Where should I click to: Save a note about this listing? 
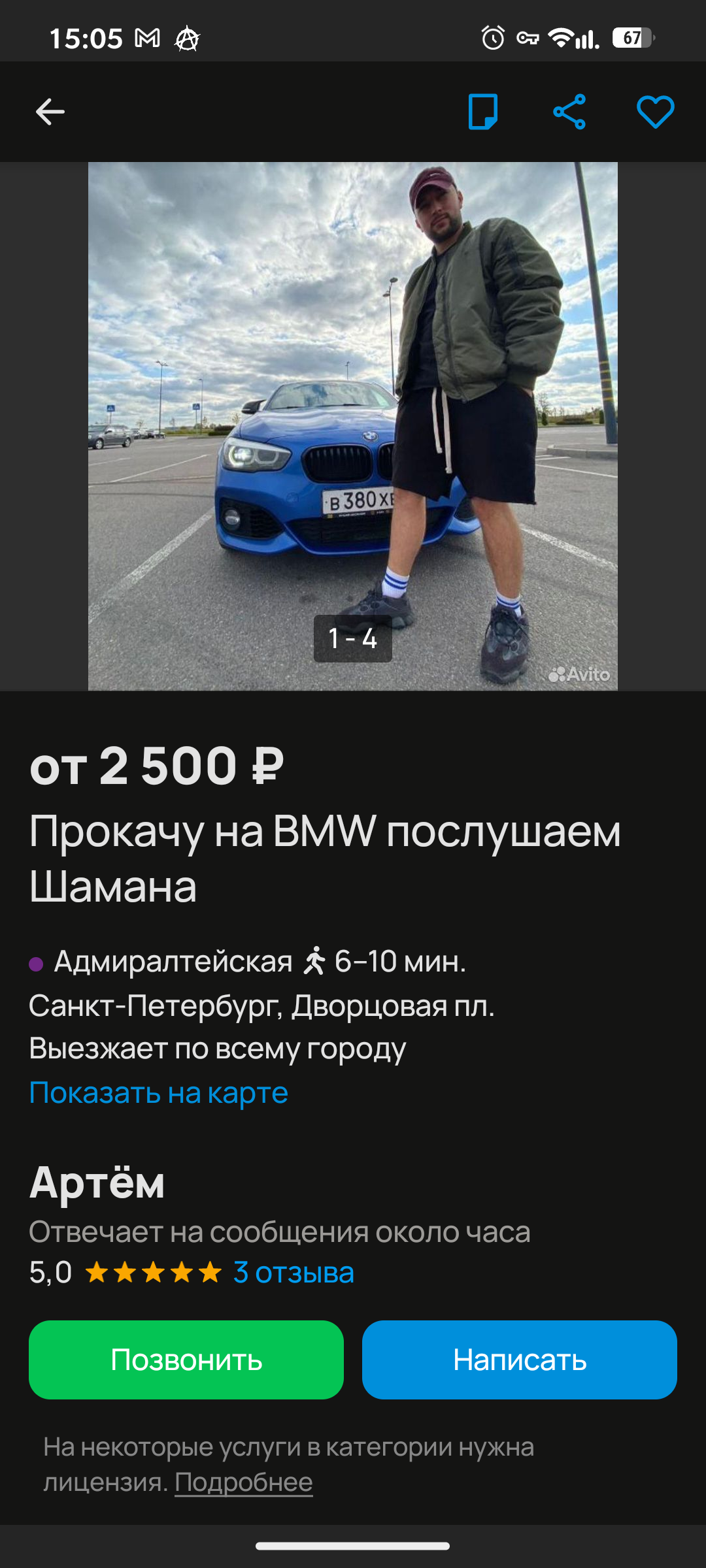click(484, 111)
